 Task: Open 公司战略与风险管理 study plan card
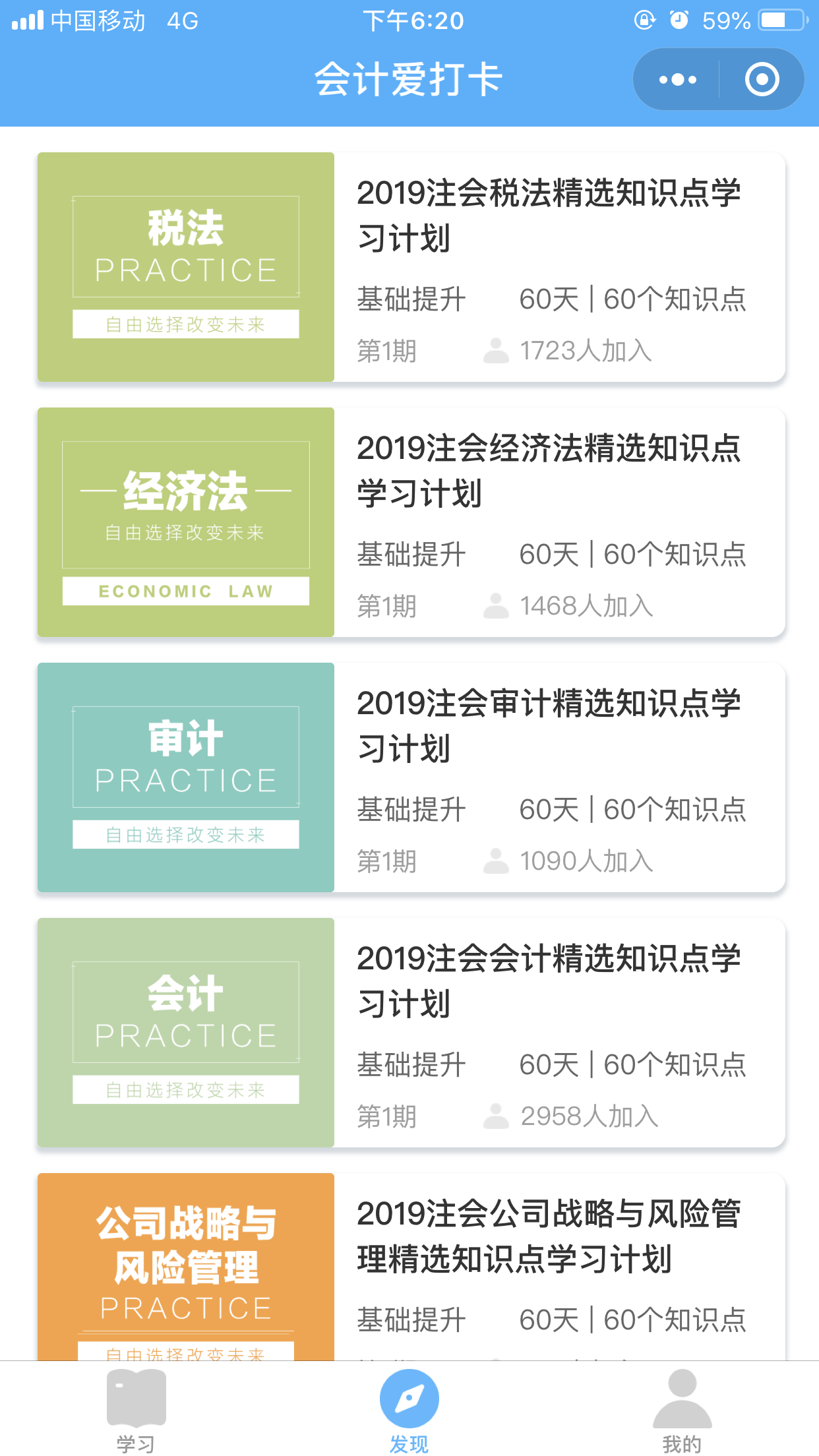(x=411, y=1267)
